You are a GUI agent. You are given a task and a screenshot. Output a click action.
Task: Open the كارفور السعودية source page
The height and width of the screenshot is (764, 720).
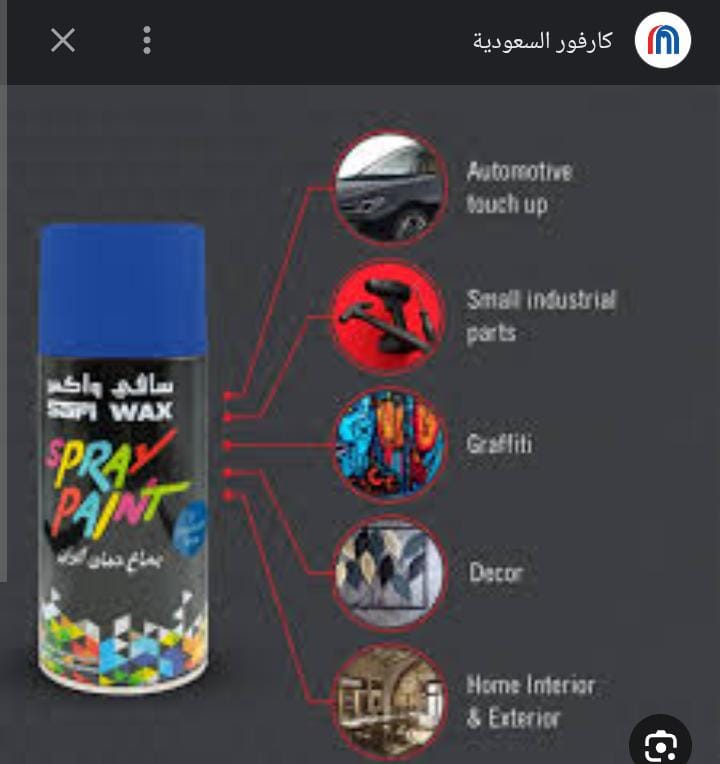tap(543, 42)
